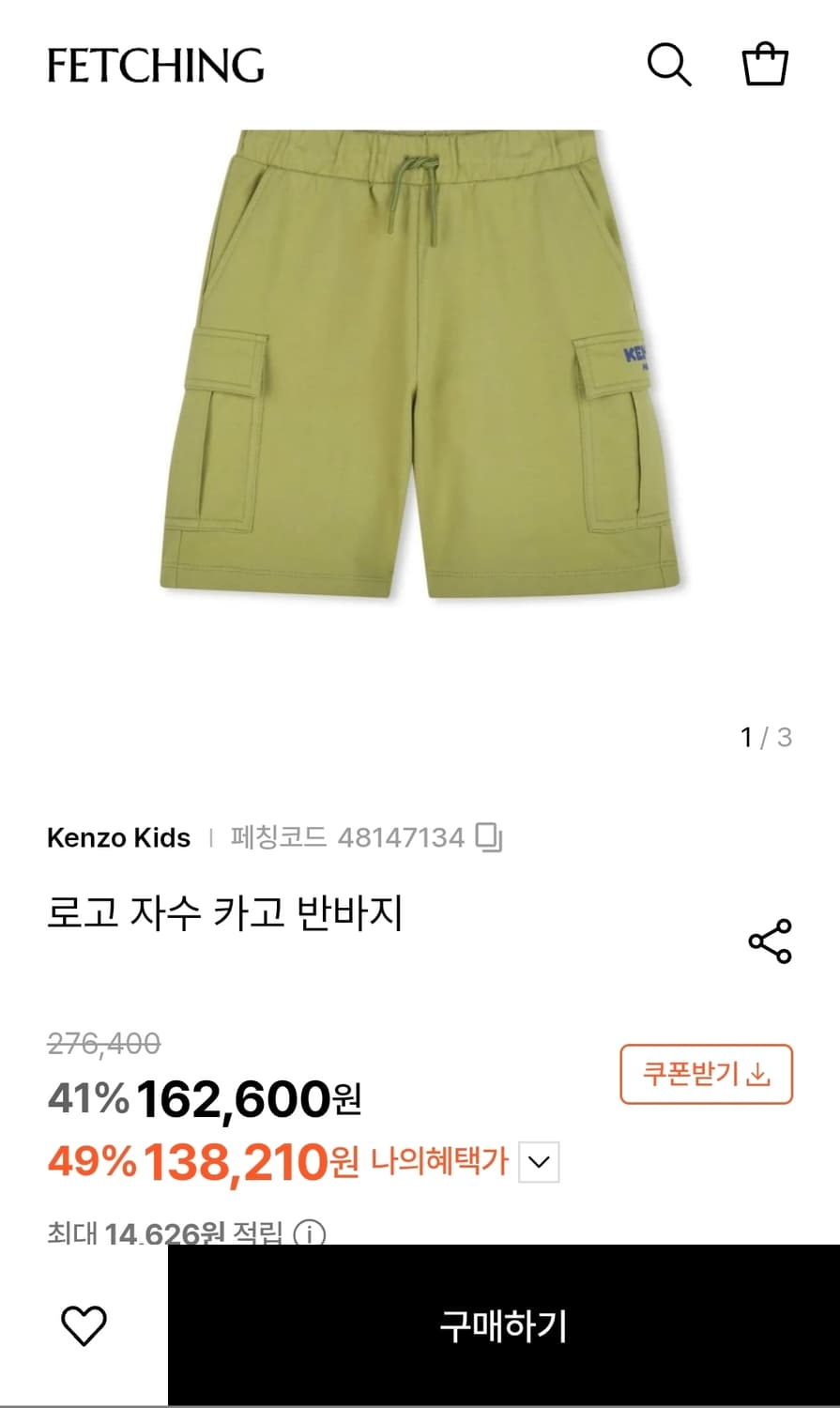Open the coupon details via 쿠폰받기 expander
This screenshot has width=840, height=1408.
[x=707, y=1075]
